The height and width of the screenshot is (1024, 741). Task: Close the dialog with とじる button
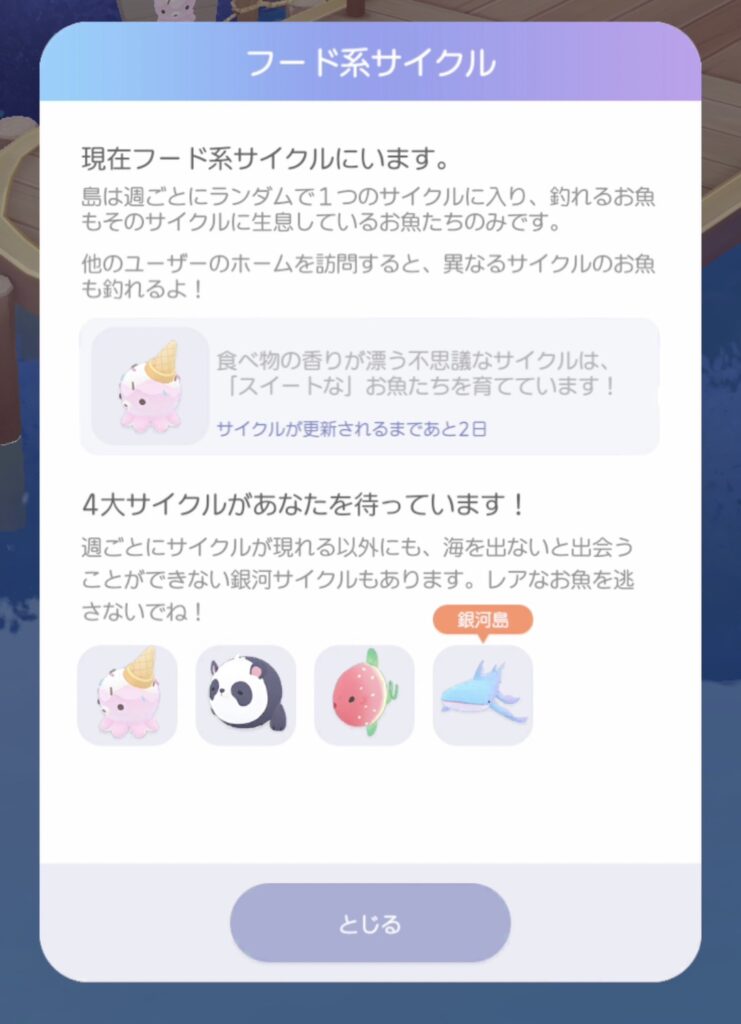(370, 922)
